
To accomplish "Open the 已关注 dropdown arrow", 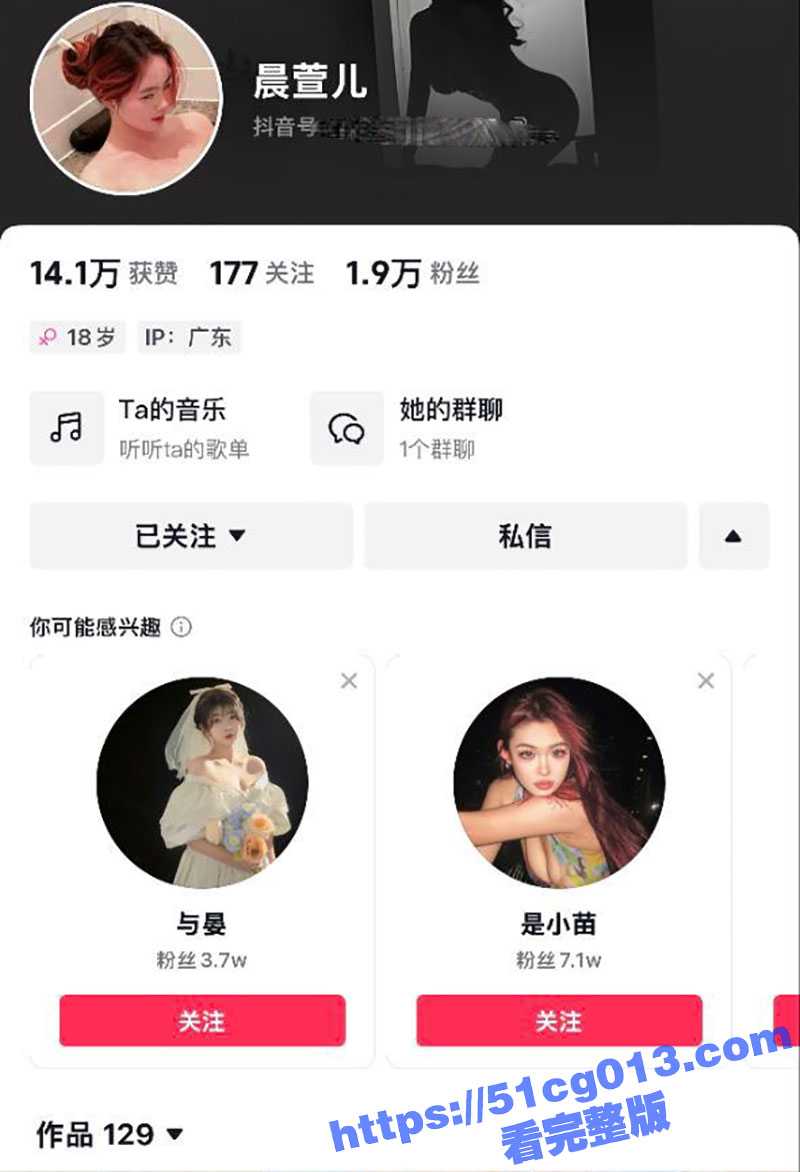I will pos(238,536).
